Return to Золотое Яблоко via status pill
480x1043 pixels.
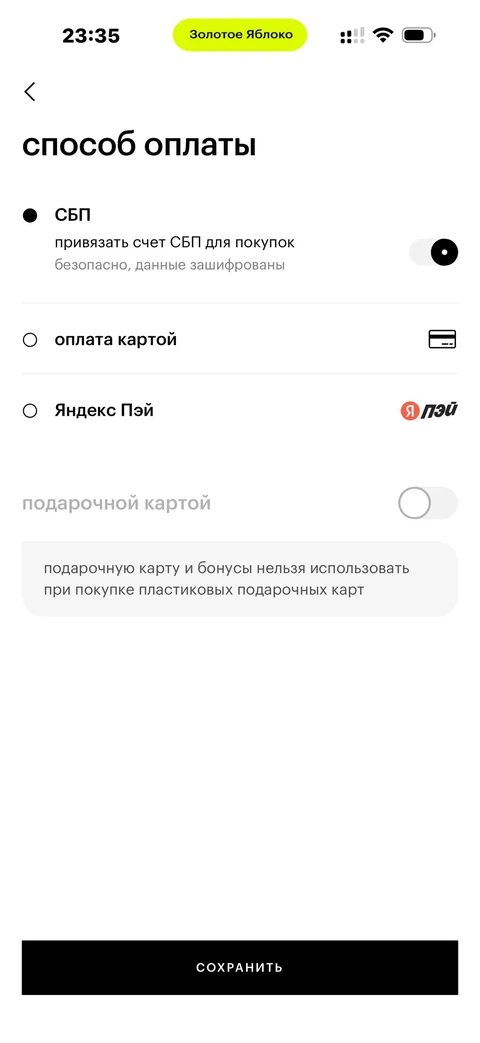(241, 35)
